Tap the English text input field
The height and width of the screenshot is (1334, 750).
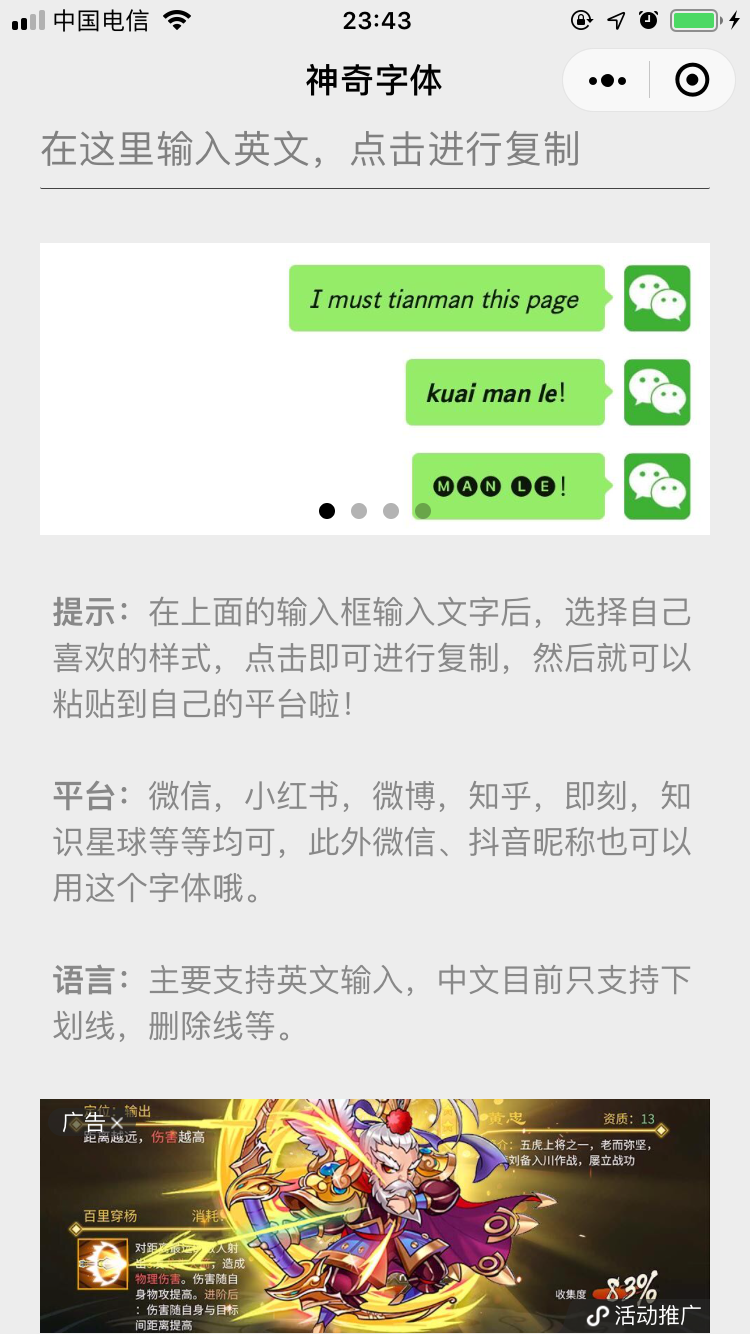point(375,151)
